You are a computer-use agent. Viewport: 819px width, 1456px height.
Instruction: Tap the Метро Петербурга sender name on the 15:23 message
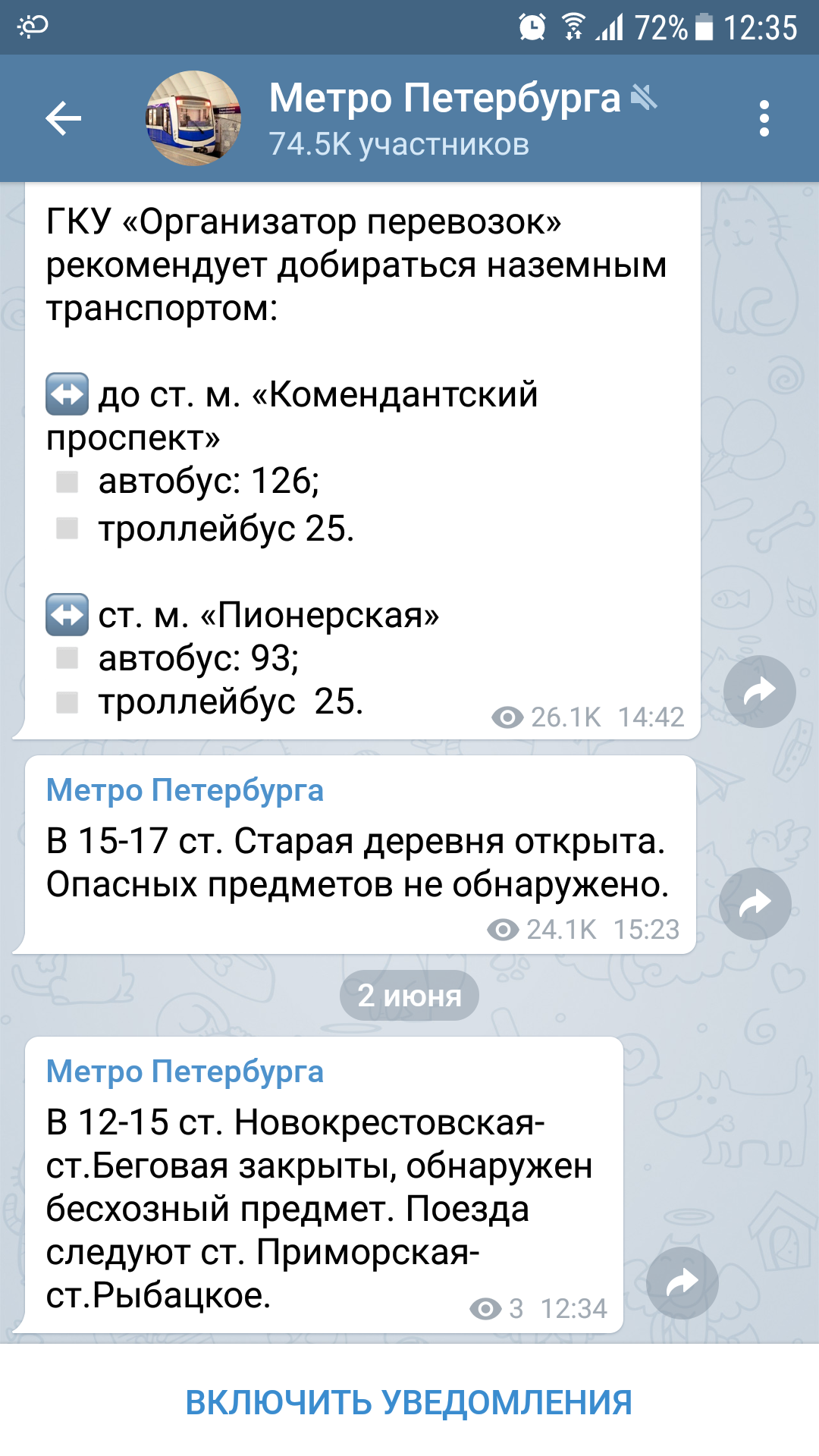click(x=185, y=790)
